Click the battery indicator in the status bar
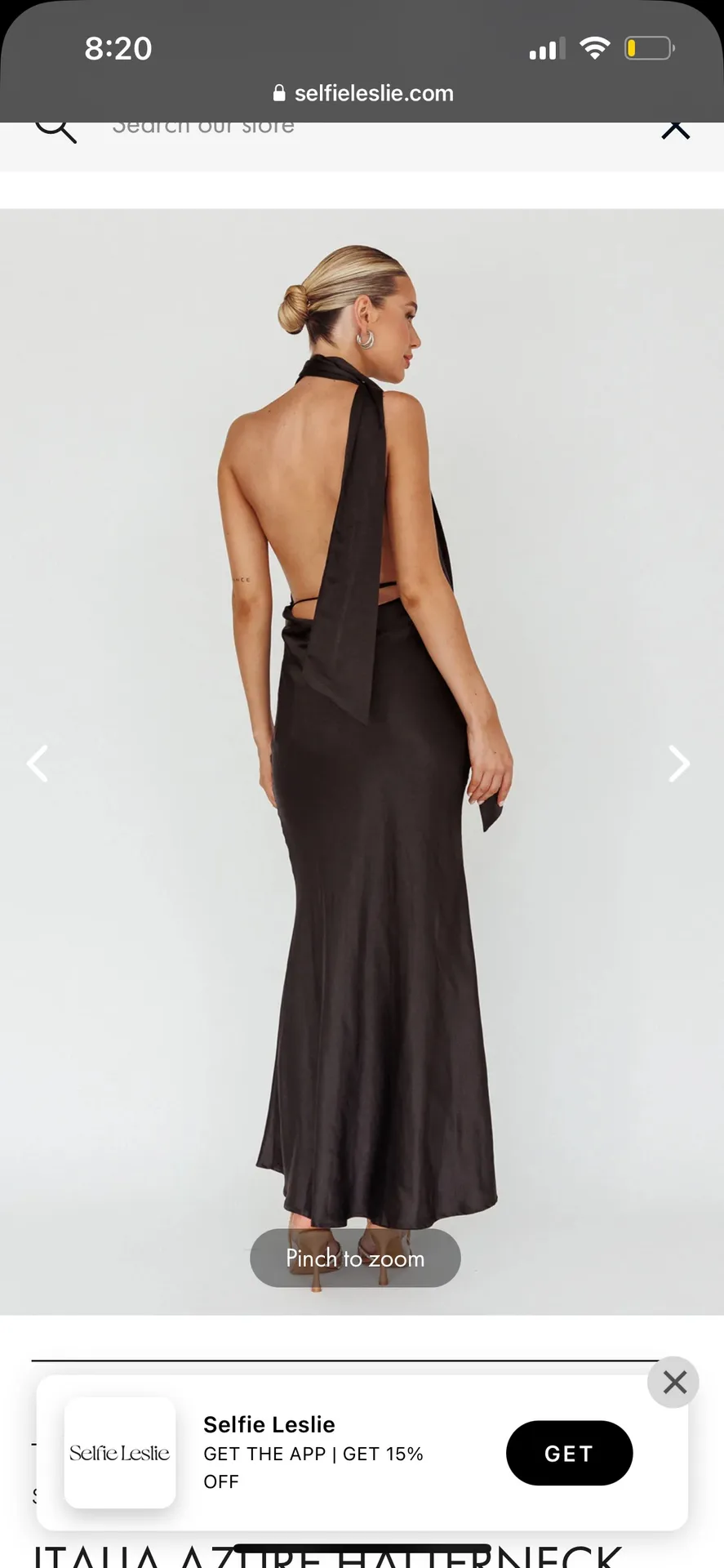724x1568 pixels. point(649,48)
